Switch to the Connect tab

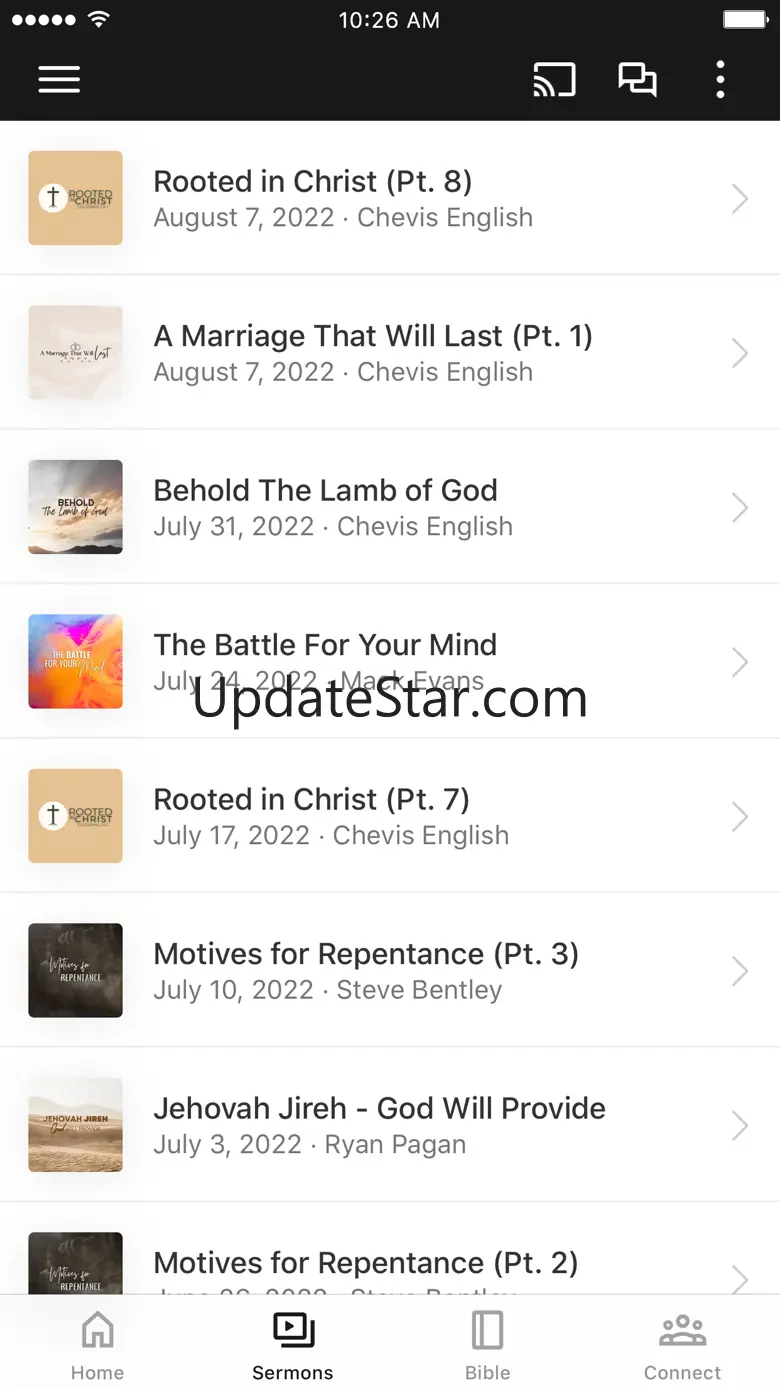click(x=682, y=1345)
